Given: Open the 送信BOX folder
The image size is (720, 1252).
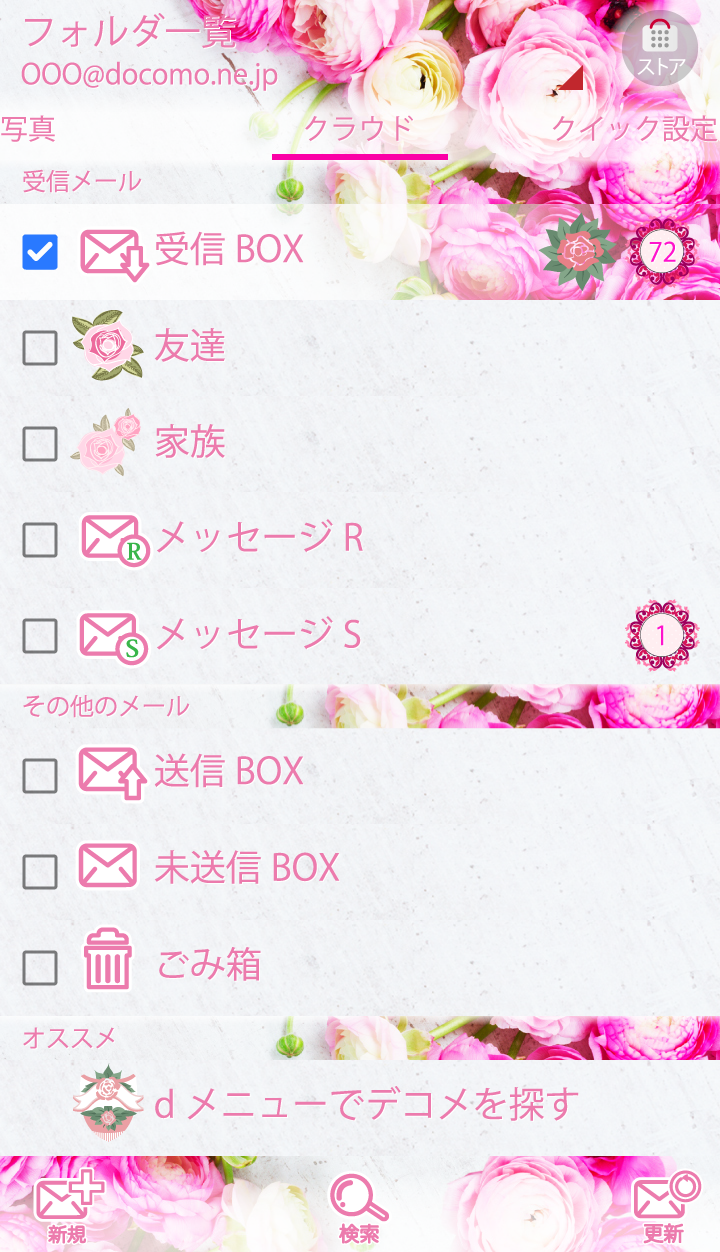Looking at the screenshot, I should pyautogui.click(x=229, y=772).
